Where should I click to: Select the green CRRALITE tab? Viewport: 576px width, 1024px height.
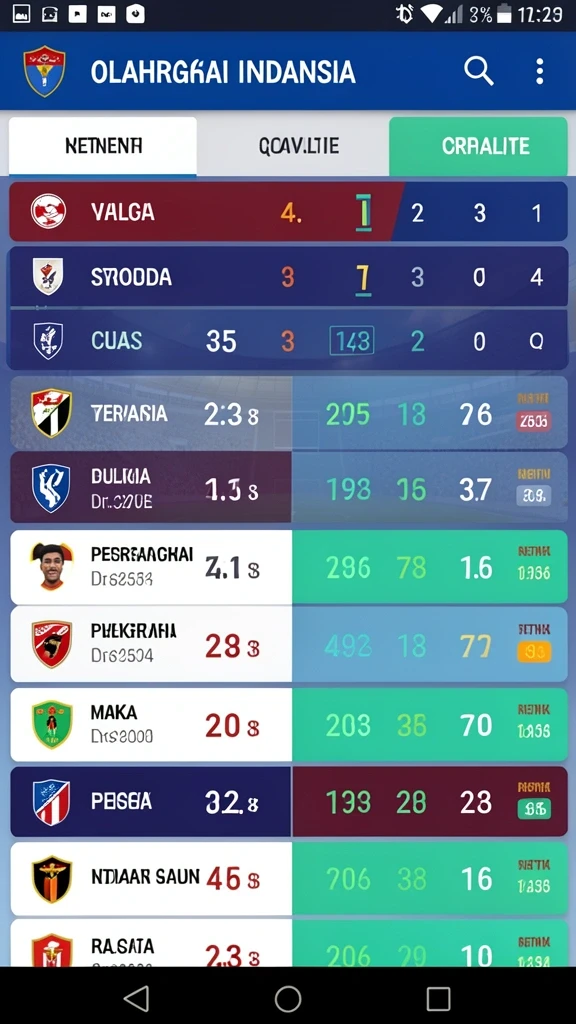pyautogui.click(x=478, y=146)
